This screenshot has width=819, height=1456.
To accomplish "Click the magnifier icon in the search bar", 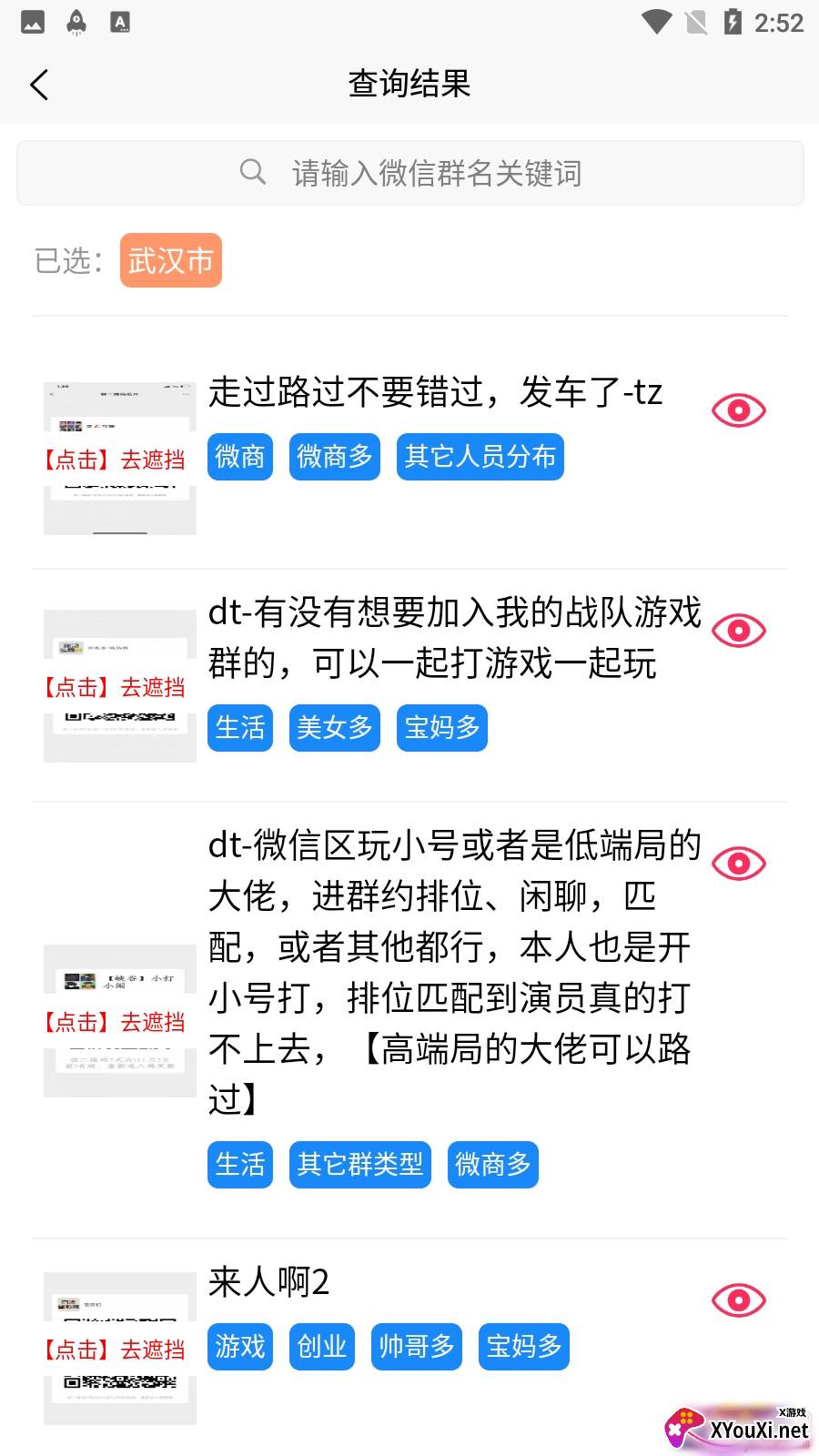I will pyautogui.click(x=252, y=172).
